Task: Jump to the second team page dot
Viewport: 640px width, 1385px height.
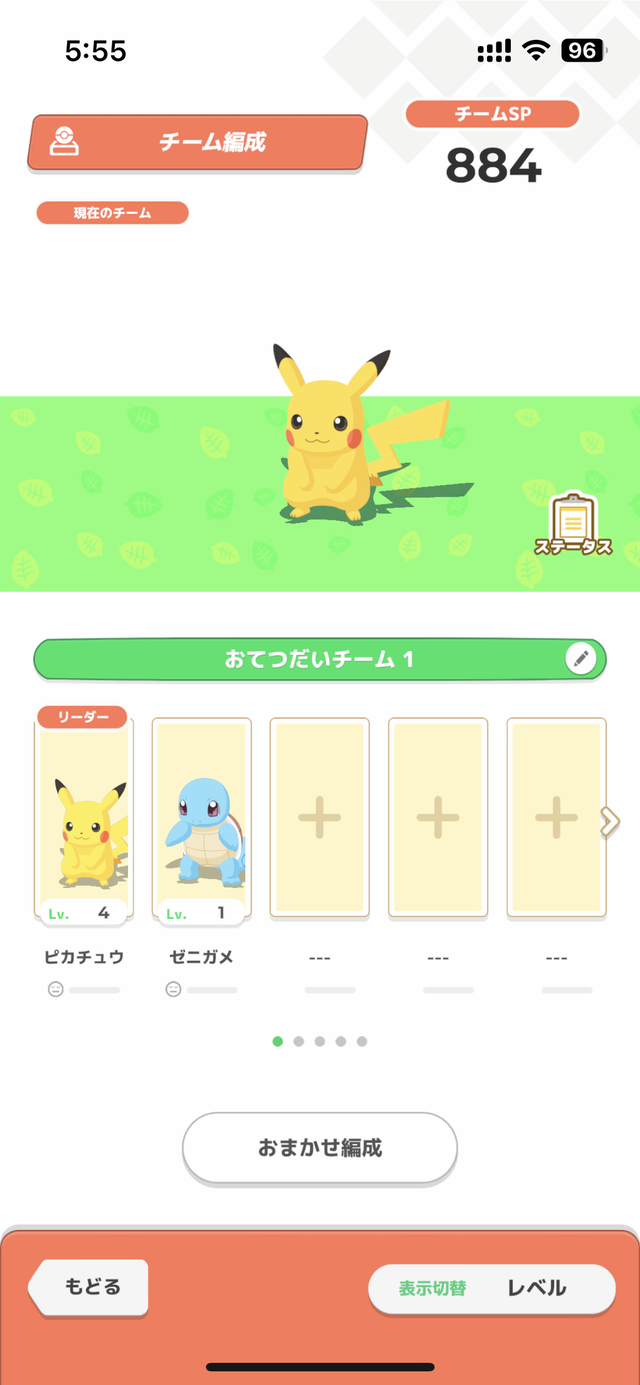Action: [x=299, y=1041]
